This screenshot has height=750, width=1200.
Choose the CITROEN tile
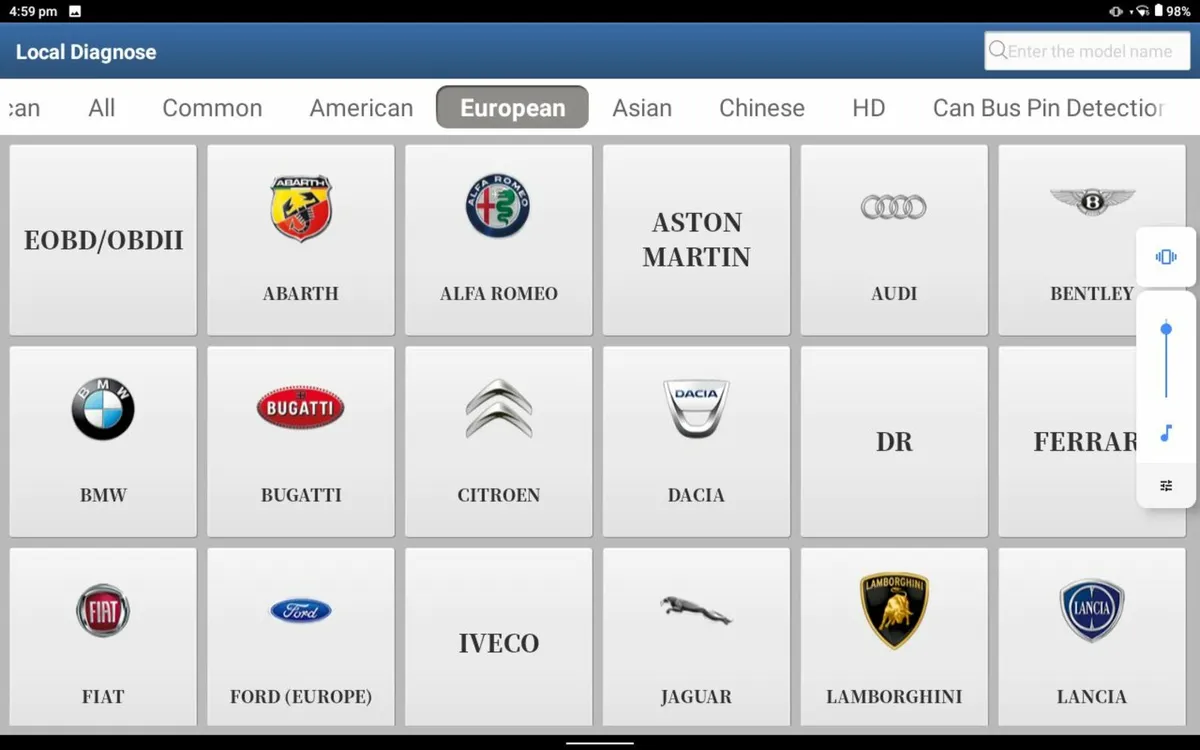tap(498, 441)
